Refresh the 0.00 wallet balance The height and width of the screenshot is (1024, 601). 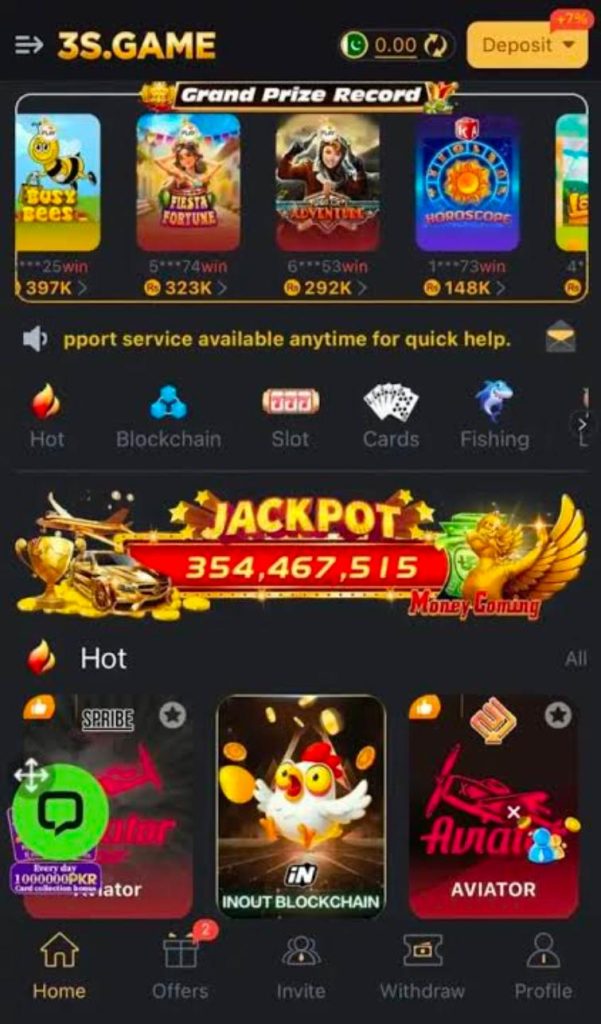[x=435, y=46]
